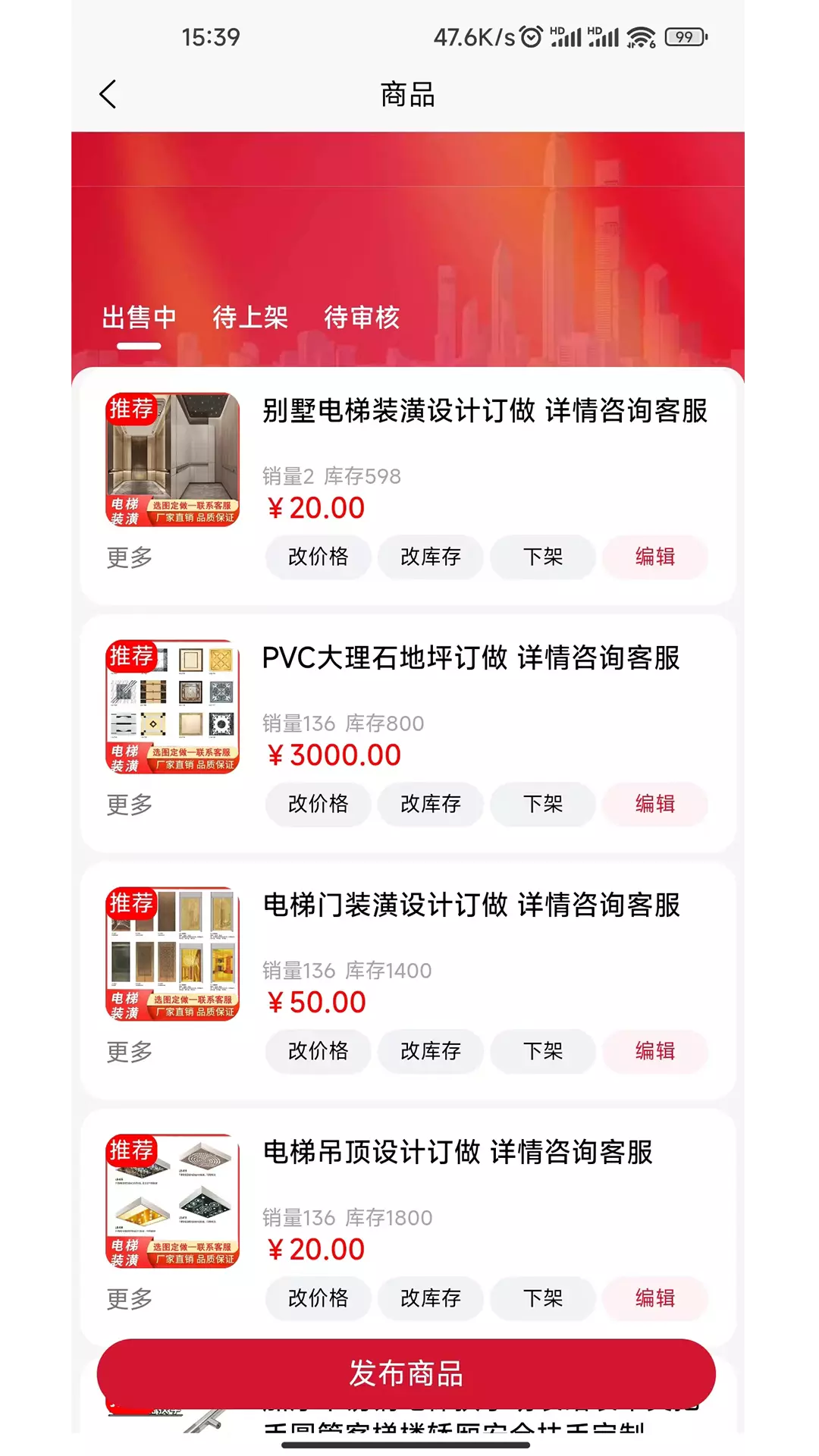819x1456 pixels.
Task: Tap the 发布商品 button
Action: coord(406,1373)
